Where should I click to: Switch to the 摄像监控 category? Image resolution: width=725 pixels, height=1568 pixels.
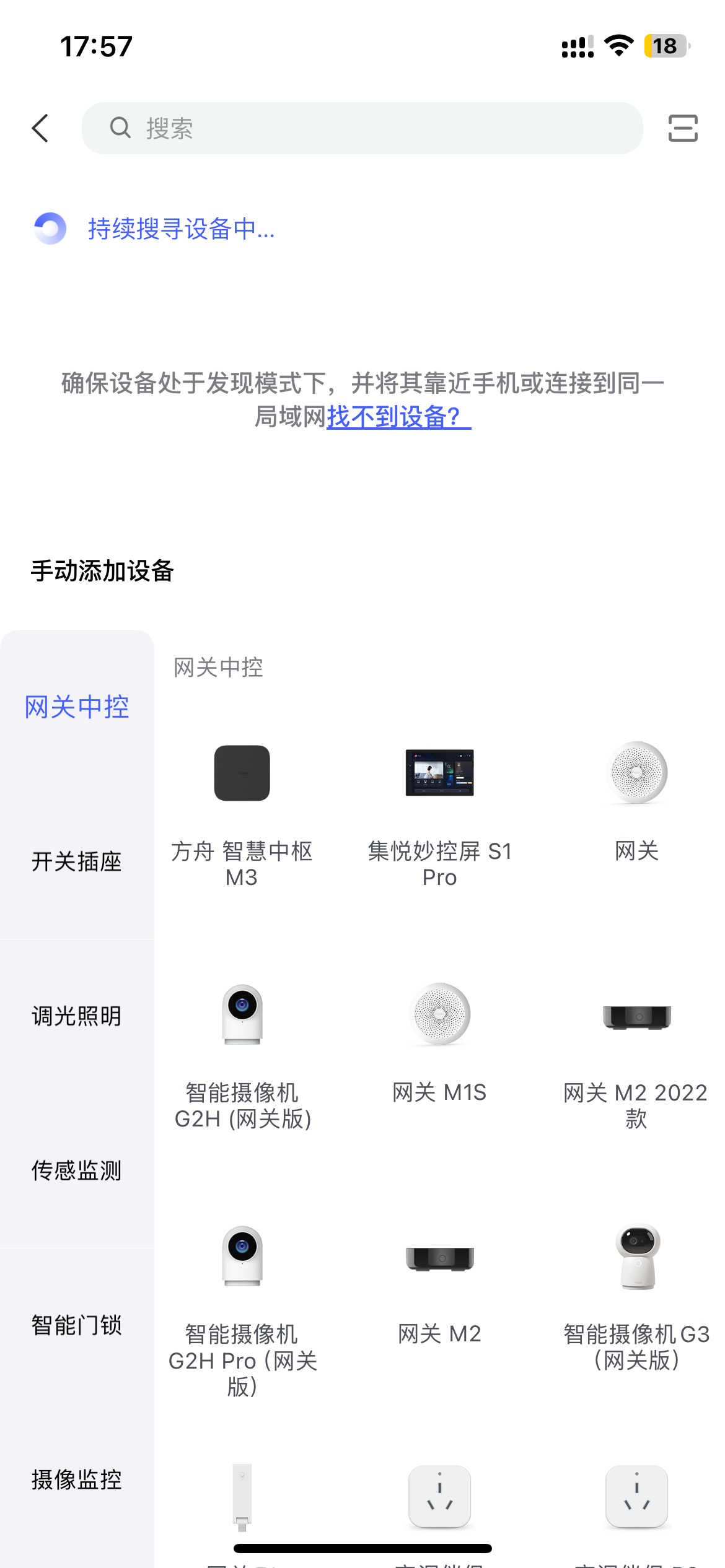point(76,1480)
